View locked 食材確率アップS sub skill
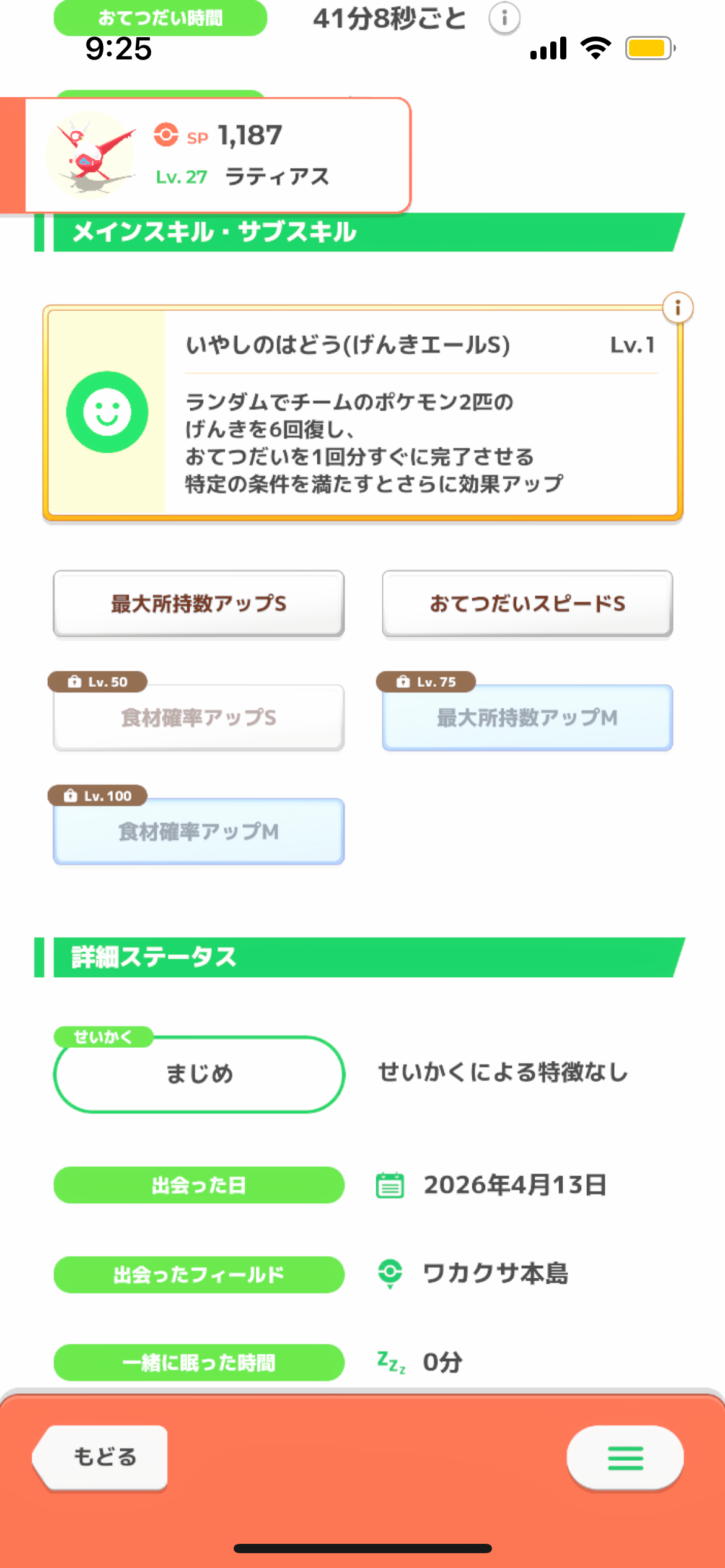This screenshot has height=1568, width=725. click(x=198, y=717)
